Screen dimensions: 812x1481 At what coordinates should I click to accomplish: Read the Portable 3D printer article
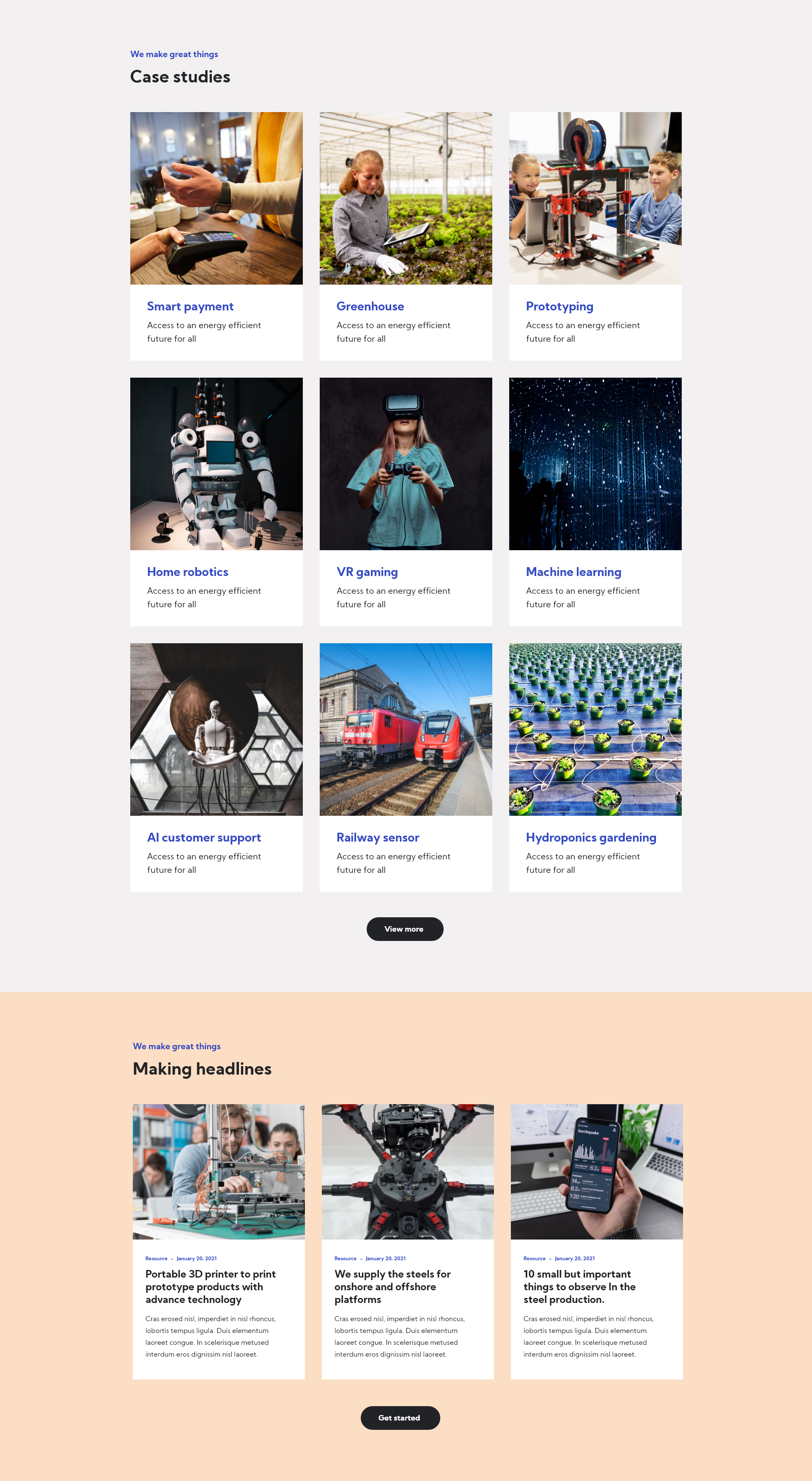pyautogui.click(x=211, y=1286)
